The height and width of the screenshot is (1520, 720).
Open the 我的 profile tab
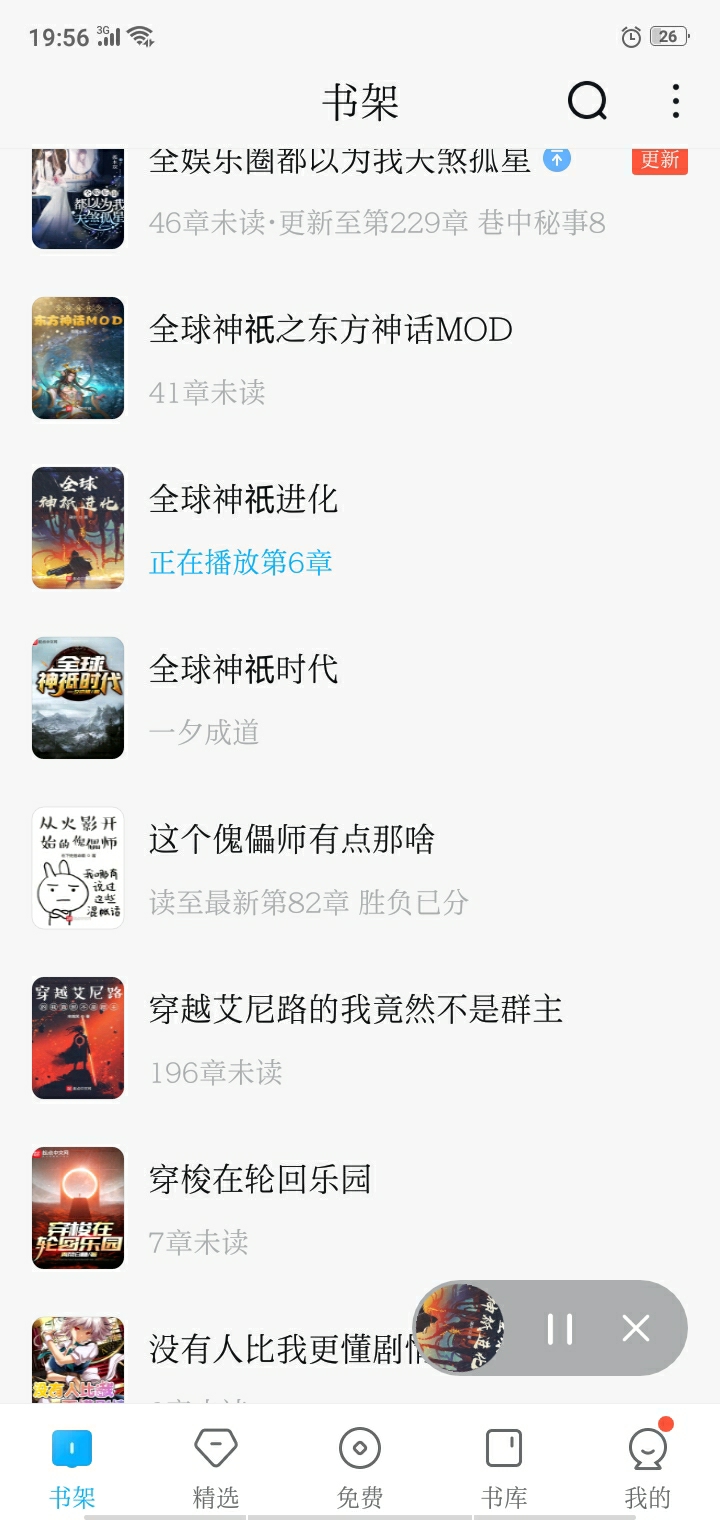[648, 1467]
